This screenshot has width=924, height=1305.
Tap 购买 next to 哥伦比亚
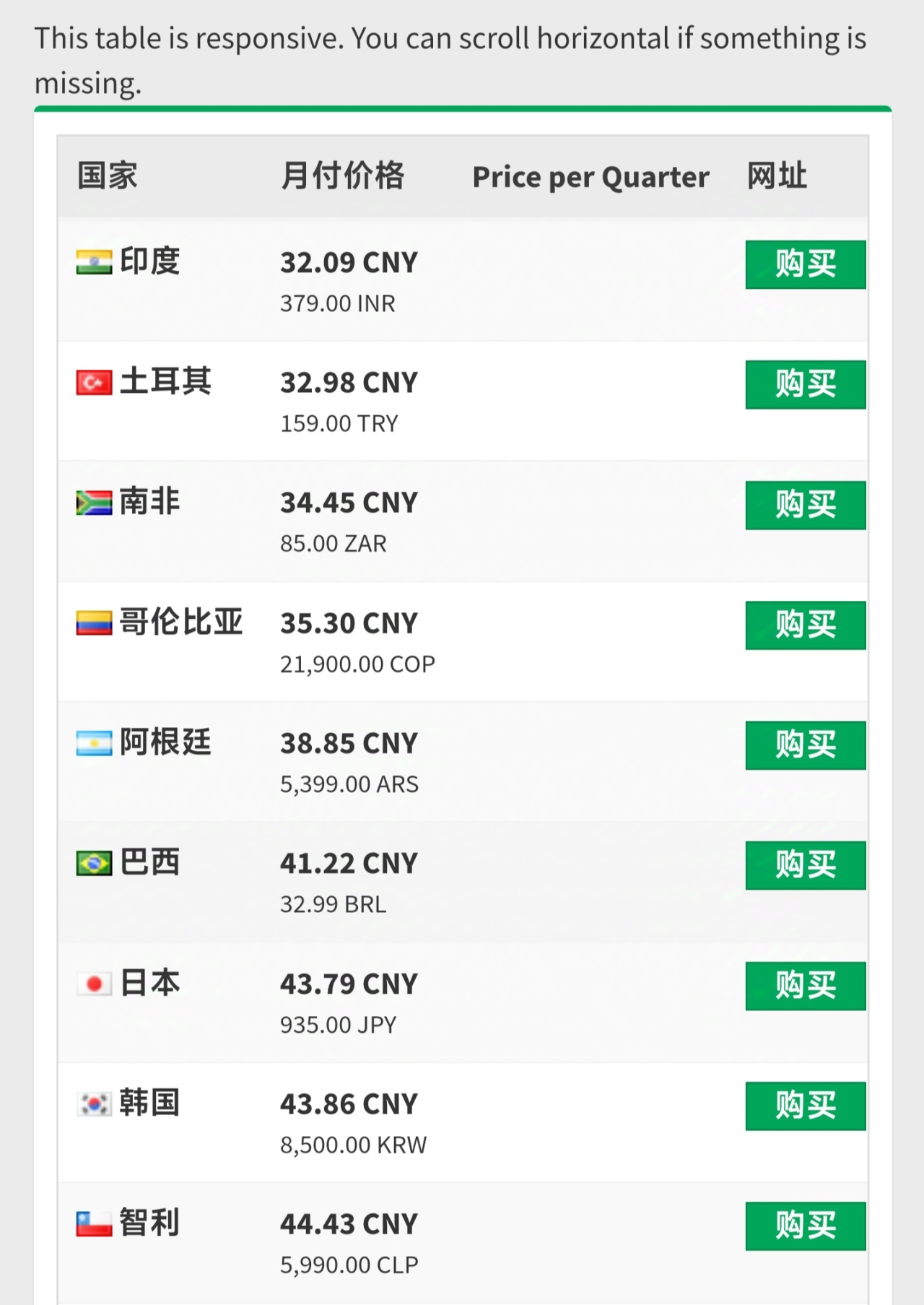point(805,625)
